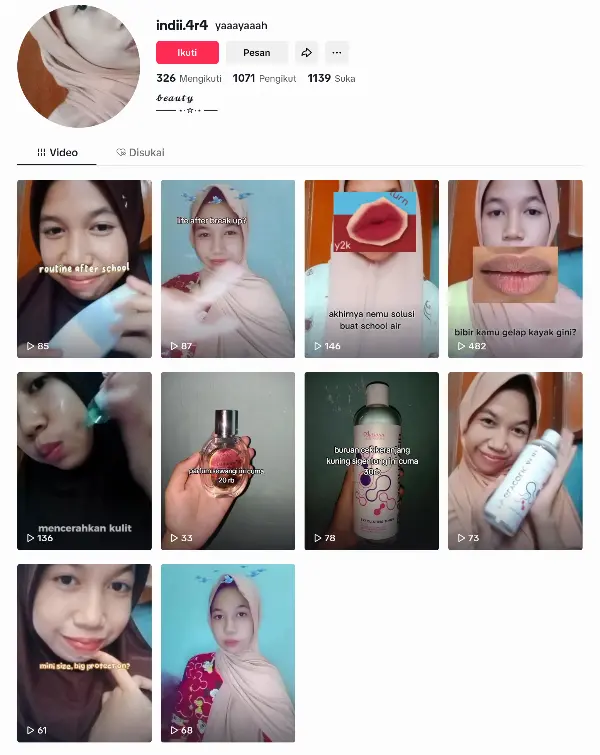Follow this account with the Ikuti button
This screenshot has width=600, height=755.
187,52
